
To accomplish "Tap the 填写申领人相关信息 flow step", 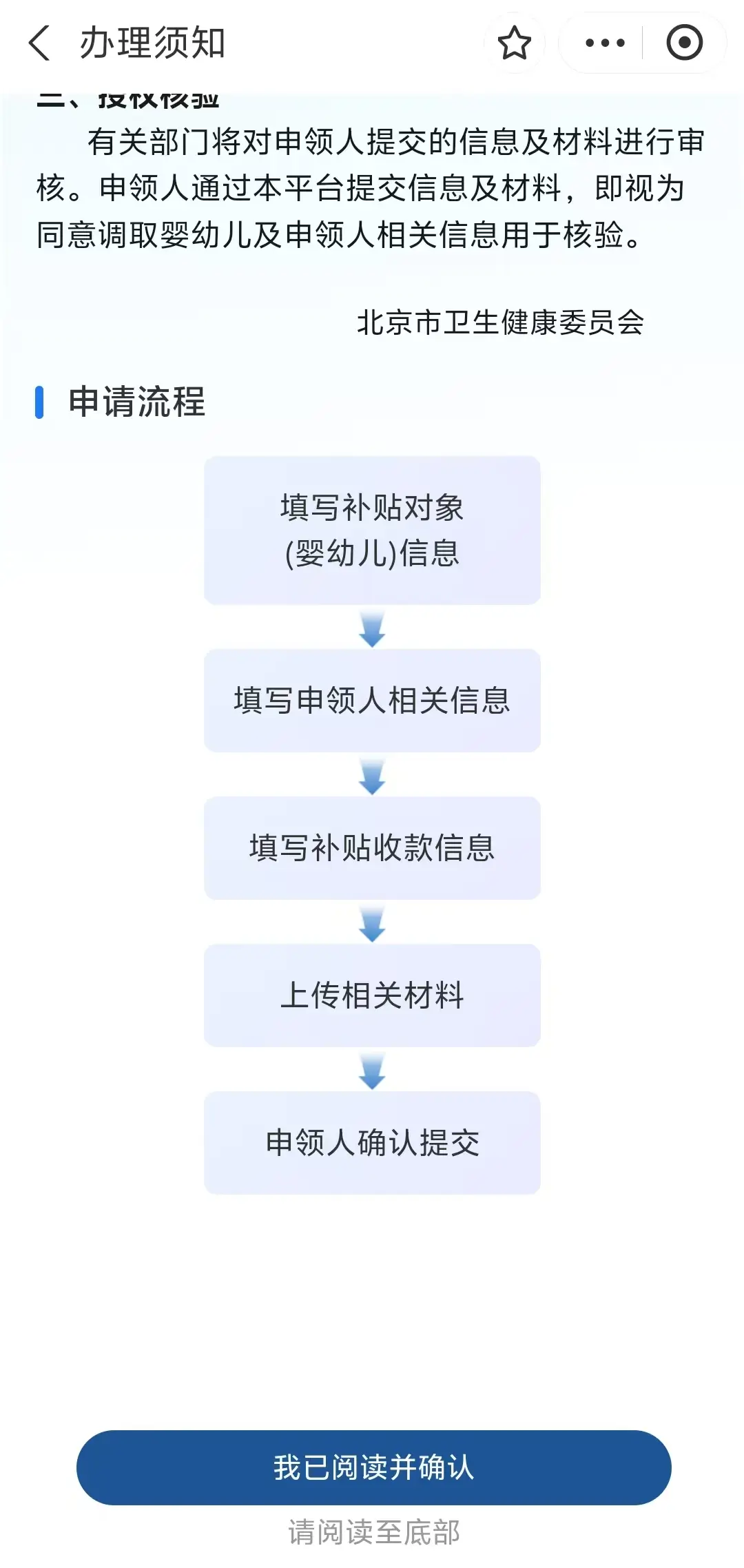I will coord(373,699).
